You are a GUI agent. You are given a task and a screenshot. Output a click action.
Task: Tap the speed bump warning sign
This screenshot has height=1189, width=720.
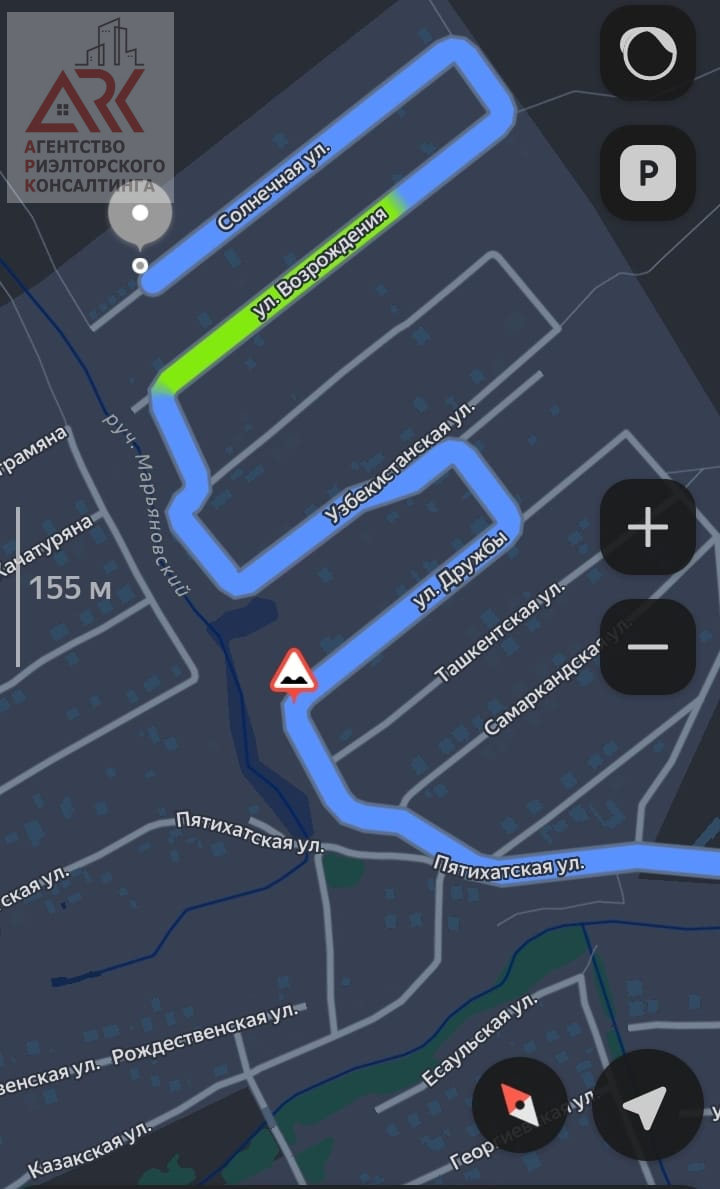(293, 674)
